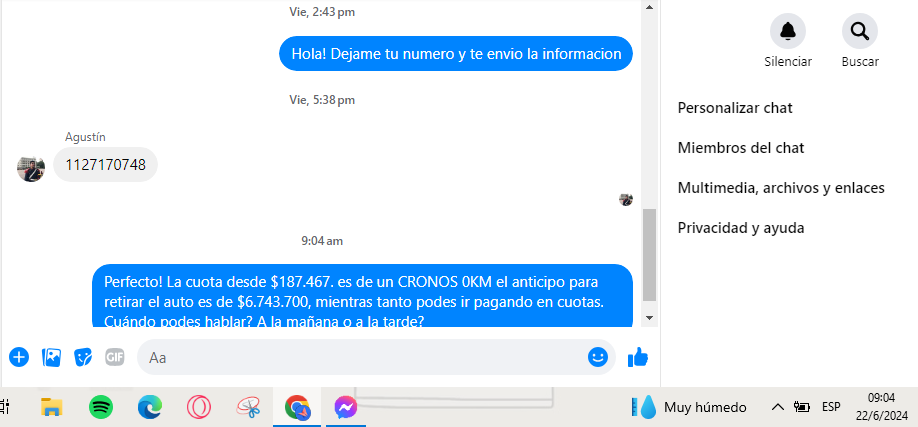Send a thumbs-up like
918x427 pixels.
(x=637, y=357)
